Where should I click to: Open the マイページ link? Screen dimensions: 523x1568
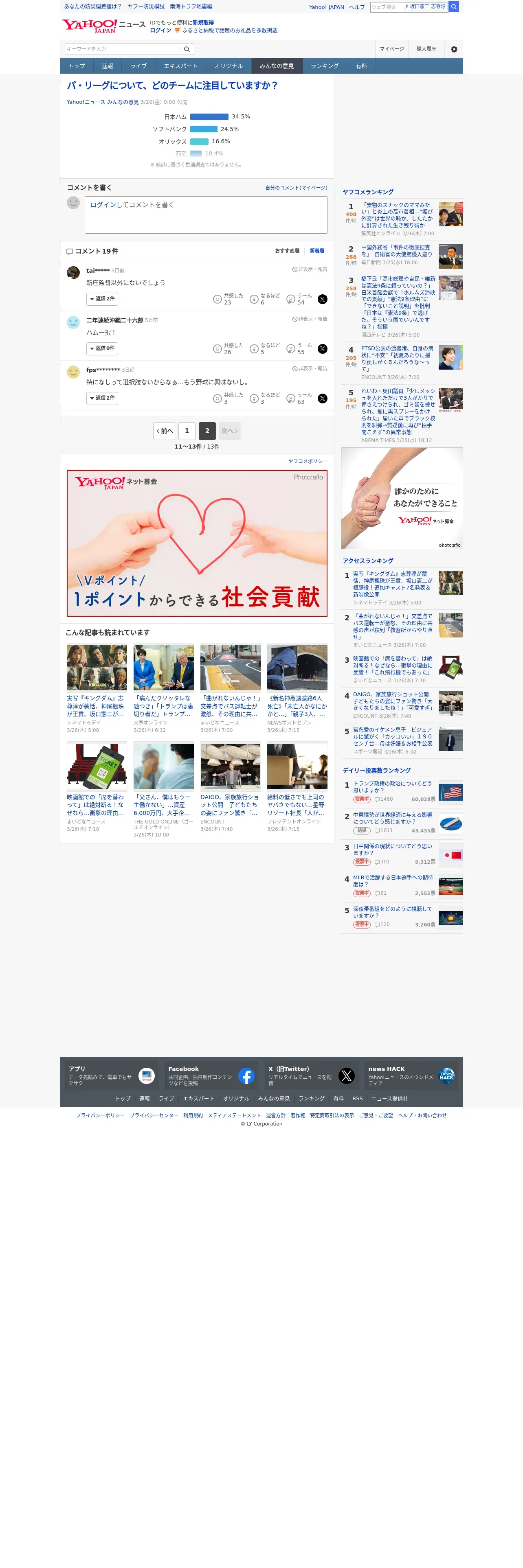pos(391,49)
